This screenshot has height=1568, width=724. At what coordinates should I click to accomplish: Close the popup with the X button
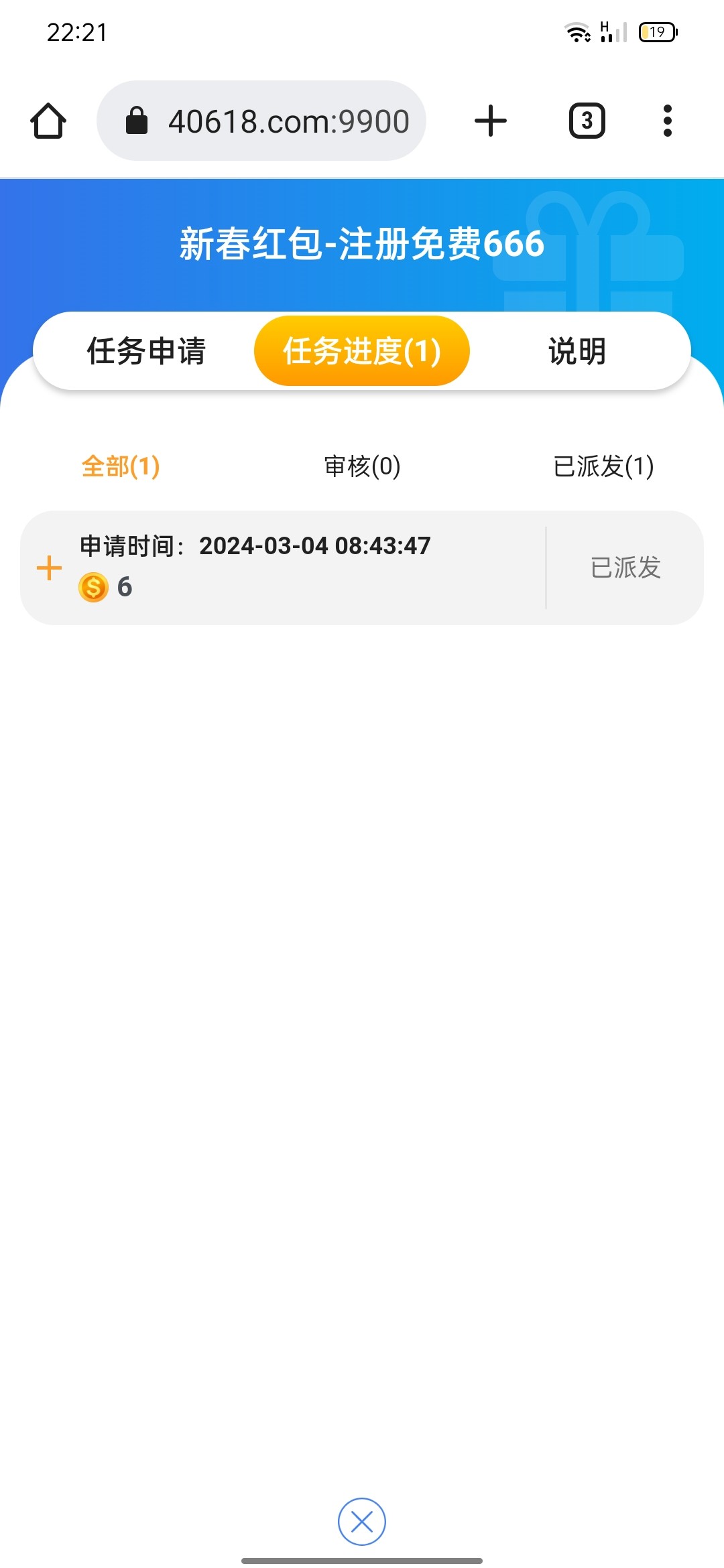pyautogui.click(x=362, y=1522)
